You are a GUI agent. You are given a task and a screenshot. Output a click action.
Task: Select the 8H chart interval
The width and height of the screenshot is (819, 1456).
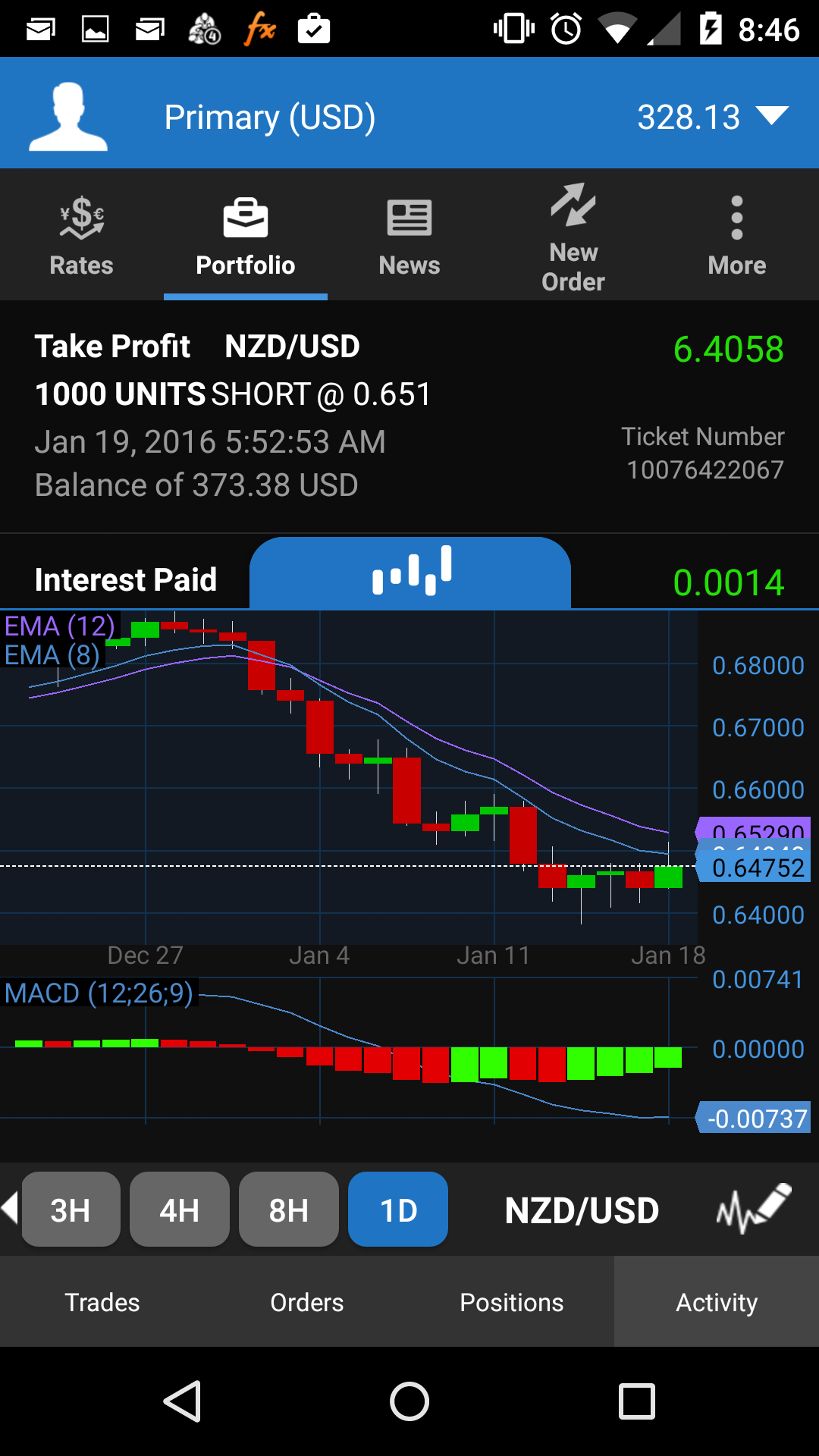pyautogui.click(x=289, y=1210)
